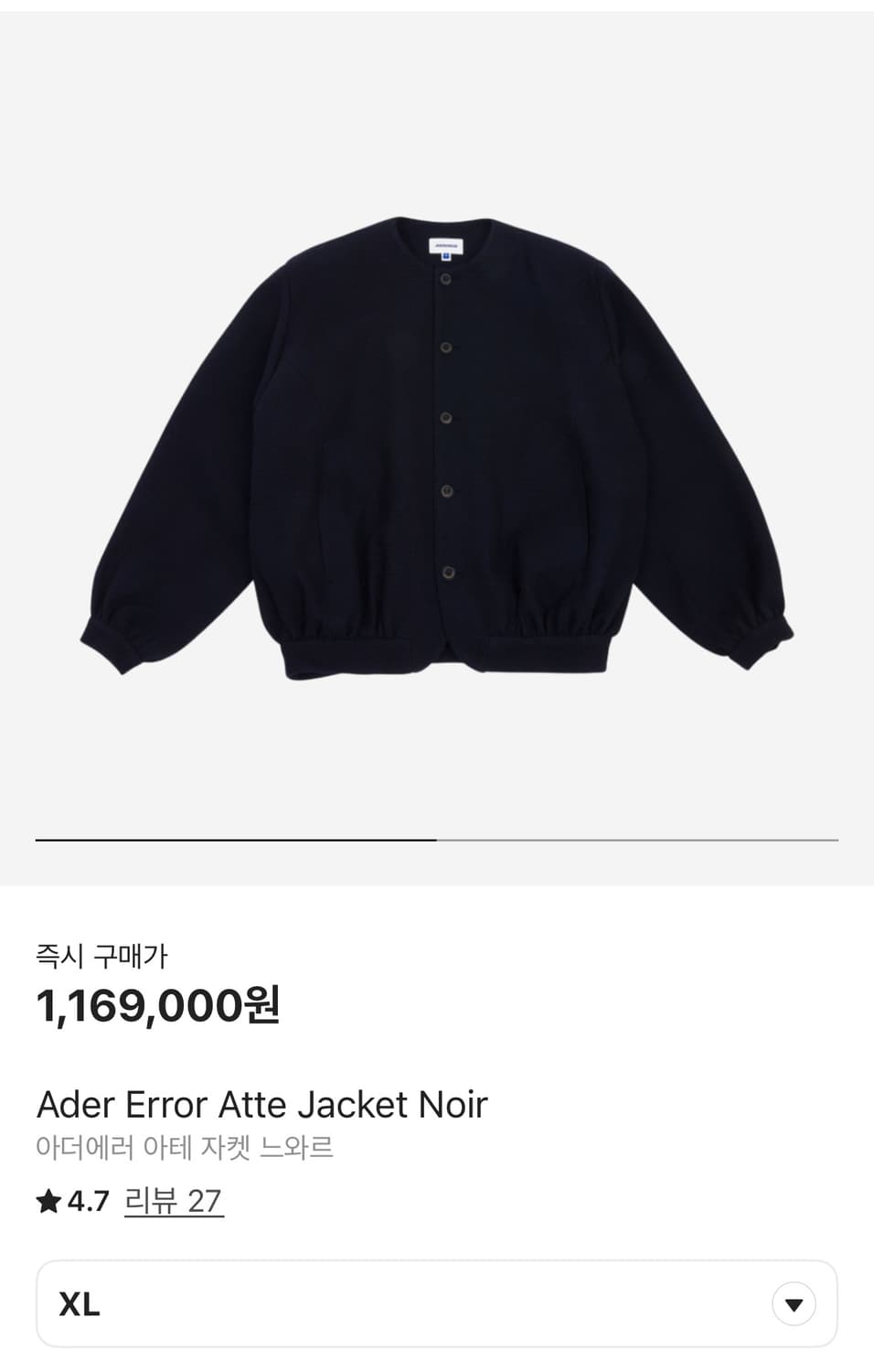
Task: Open size options by clicking XL field
Action: [x=437, y=1302]
